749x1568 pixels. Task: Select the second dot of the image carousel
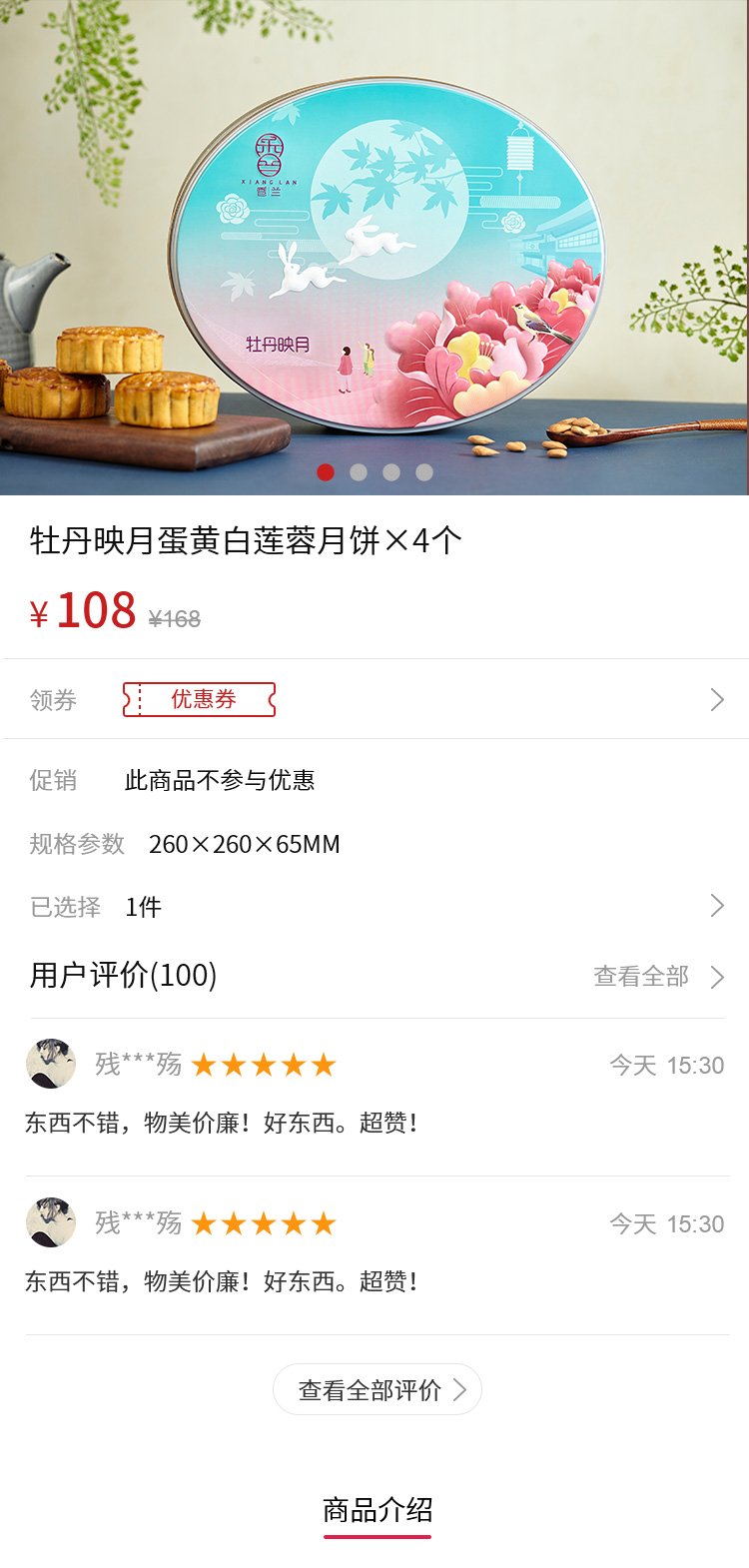(359, 472)
